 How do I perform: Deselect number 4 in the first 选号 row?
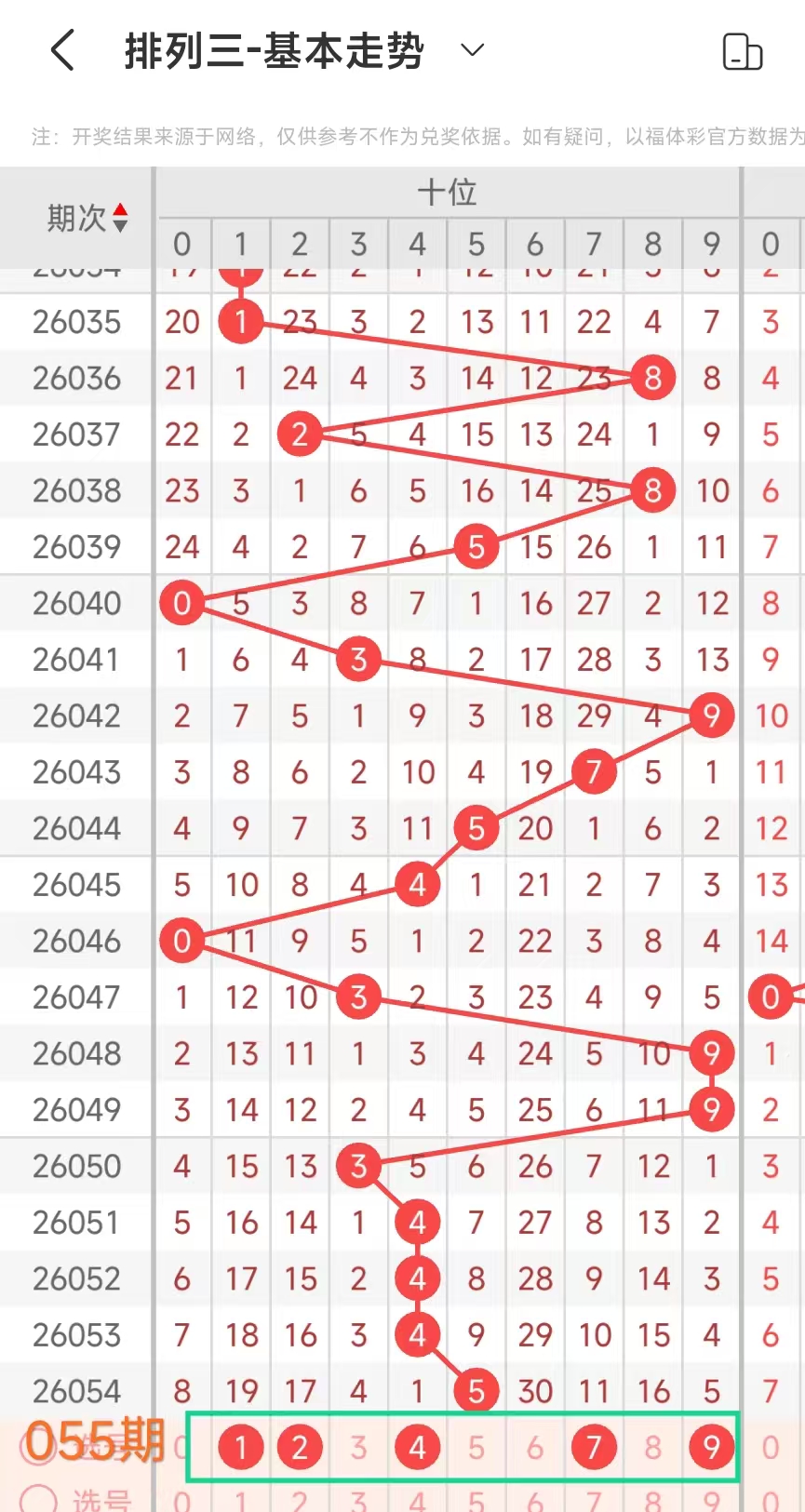pos(417,1447)
